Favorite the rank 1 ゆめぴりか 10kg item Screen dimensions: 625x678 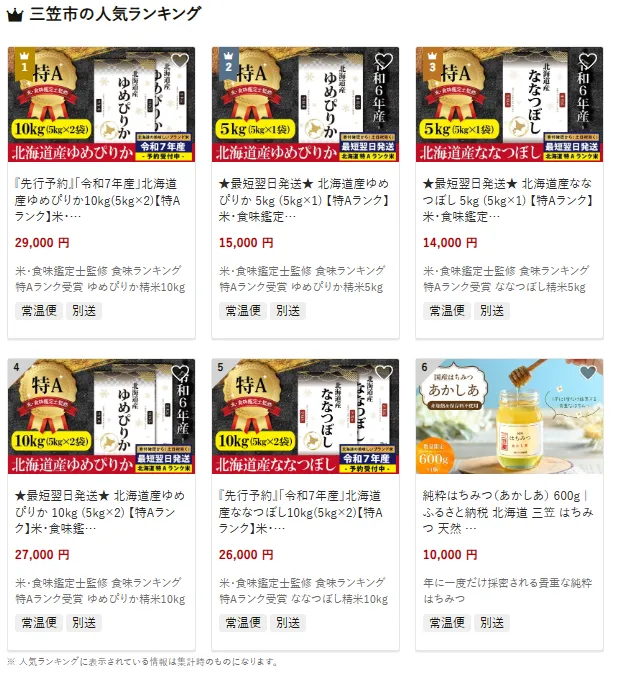pos(180,61)
